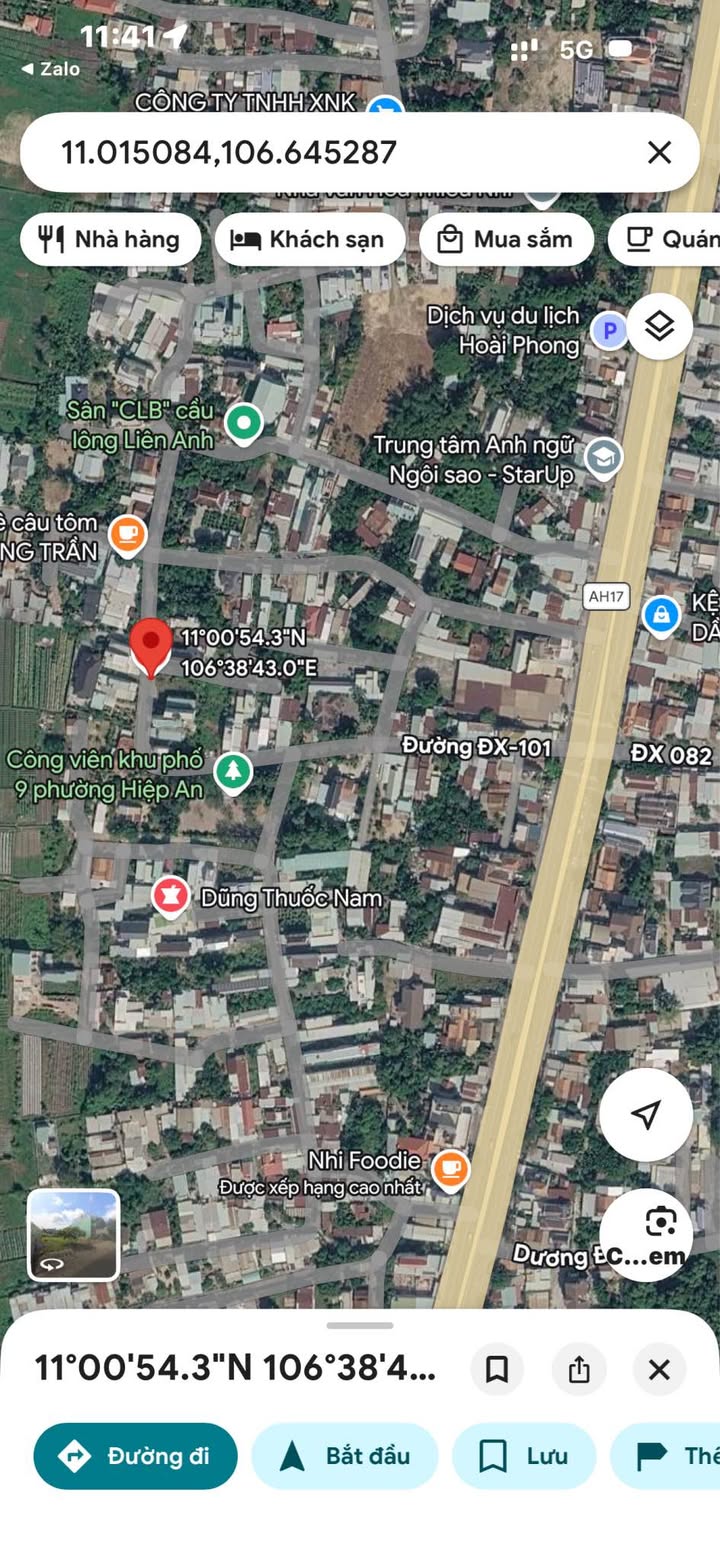Close the location info sheet
This screenshot has width=720, height=1560.
(659, 1369)
